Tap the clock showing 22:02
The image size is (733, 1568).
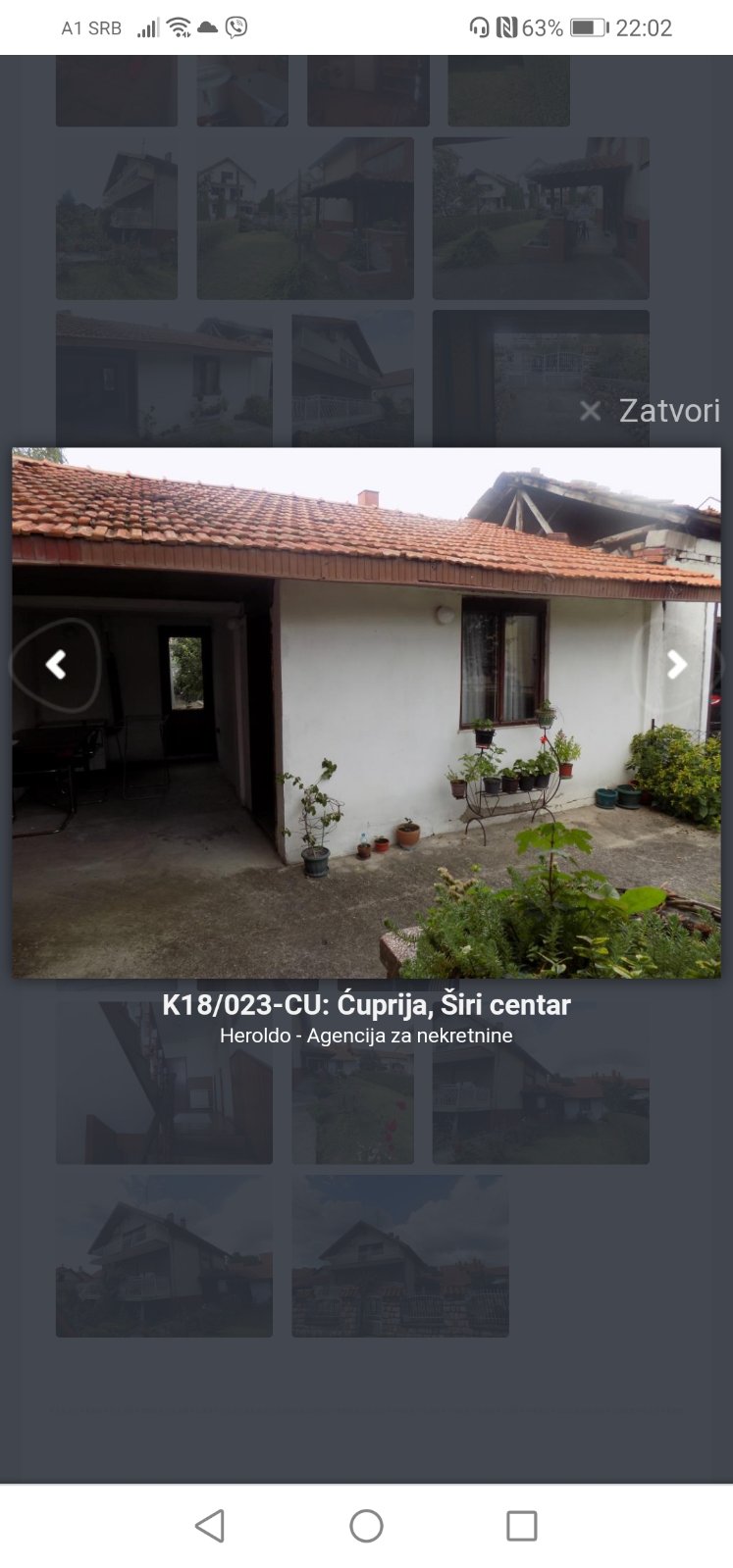point(645,27)
